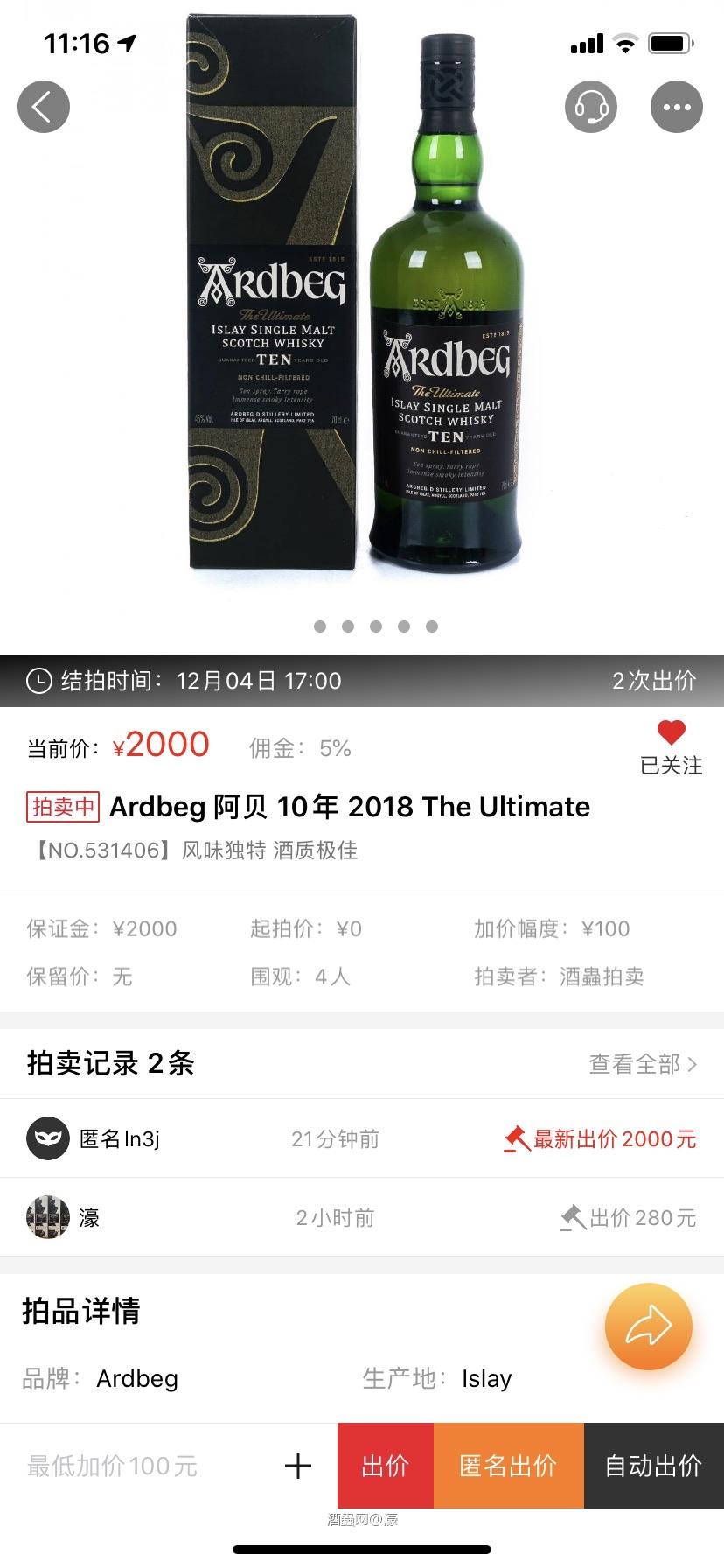Select the 匿名出价 anonymous bid tab
The height and width of the screenshot is (1568, 724).
509,1466
